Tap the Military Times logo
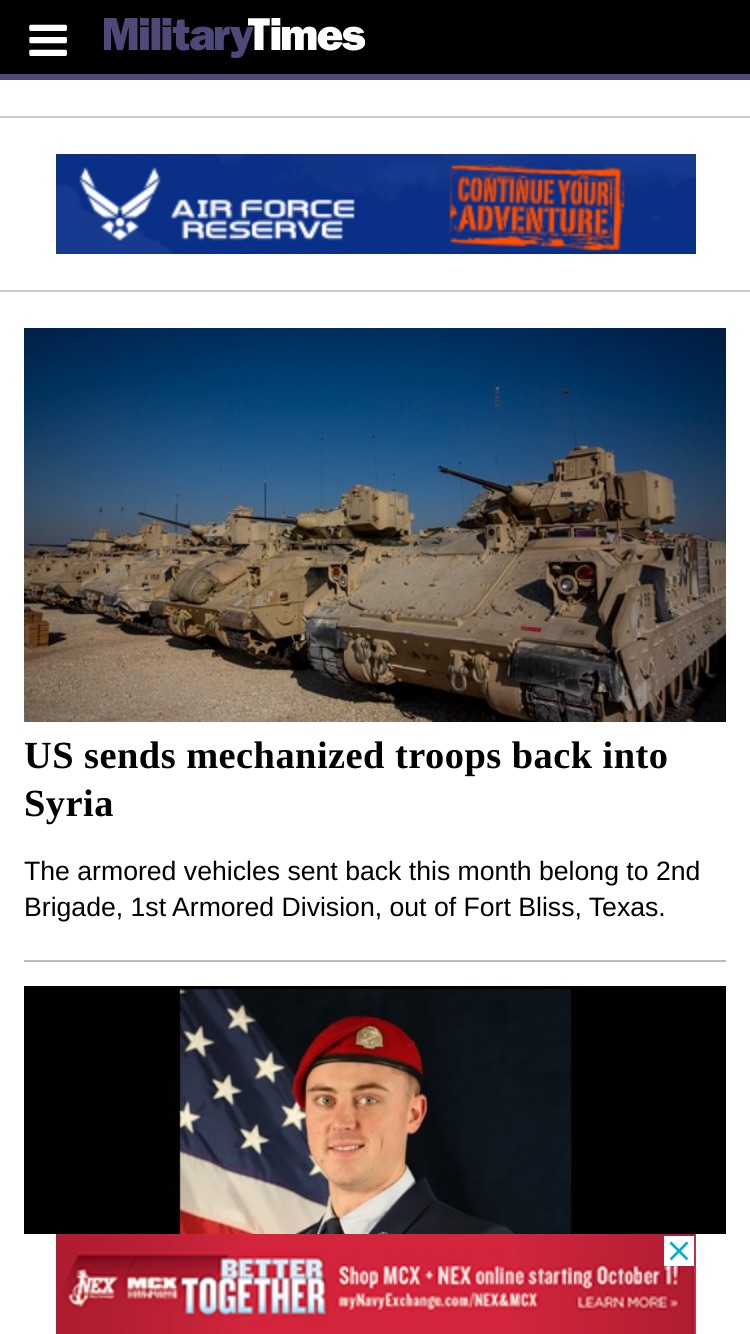The width and height of the screenshot is (750, 1334). (234, 37)
